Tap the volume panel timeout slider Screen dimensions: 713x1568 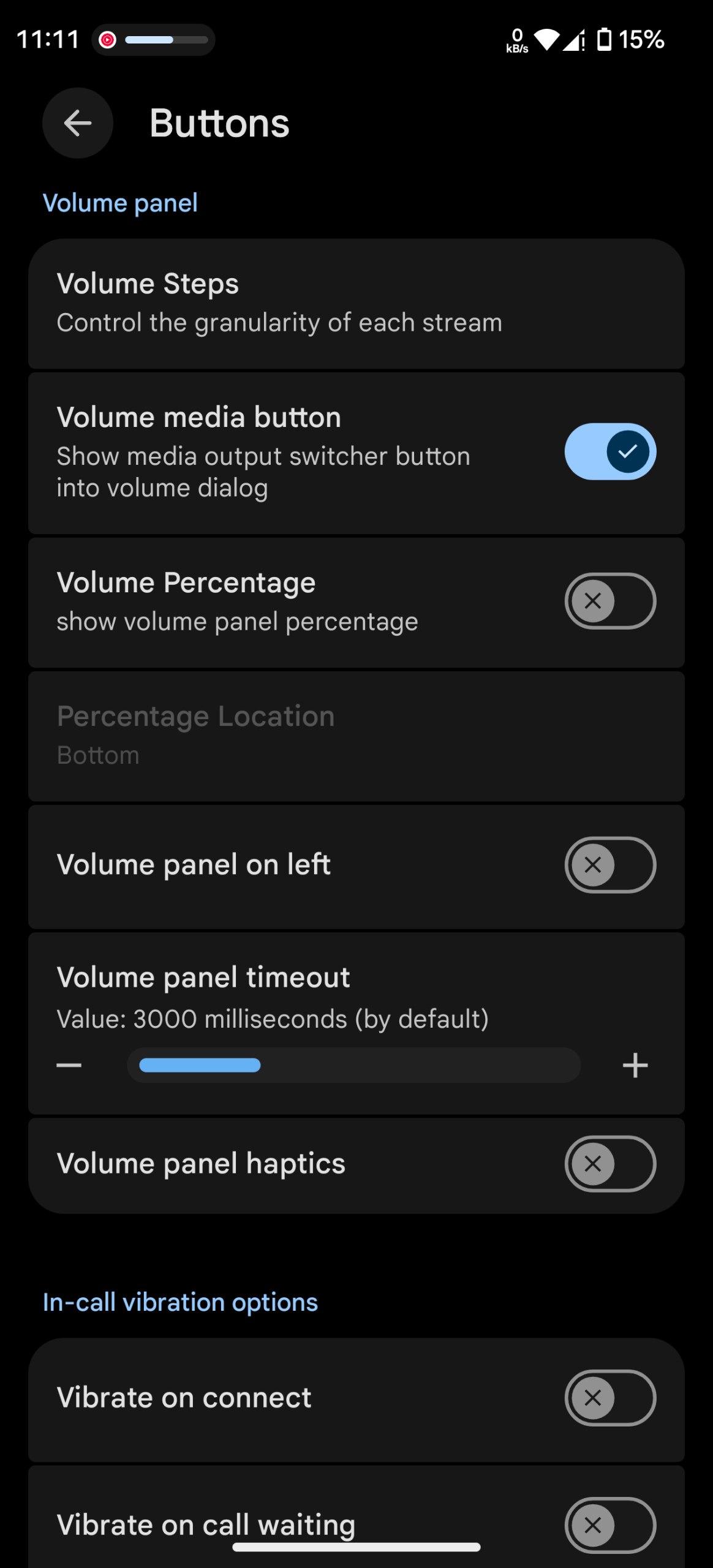click(x=353, y=1066)
